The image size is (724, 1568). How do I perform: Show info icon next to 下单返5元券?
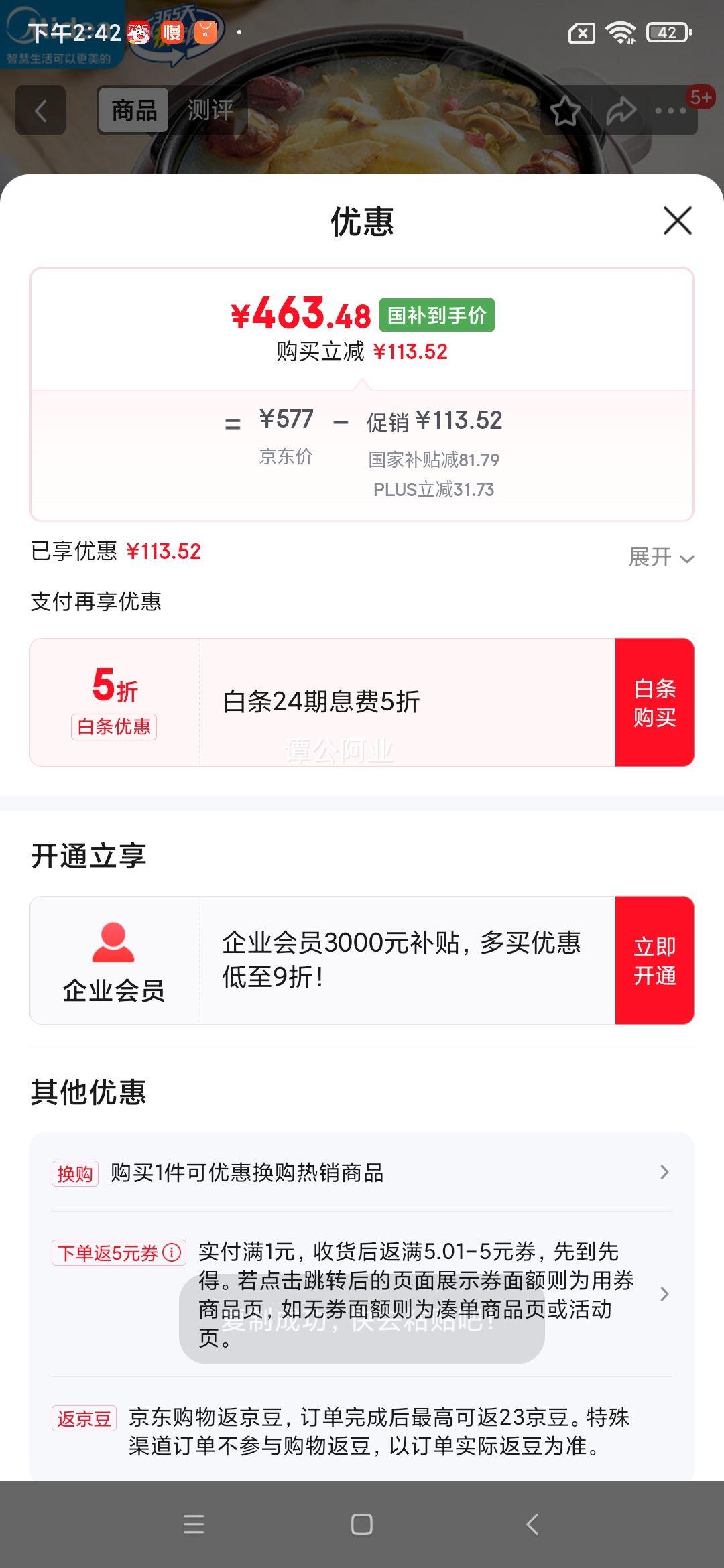(172, 1252)
